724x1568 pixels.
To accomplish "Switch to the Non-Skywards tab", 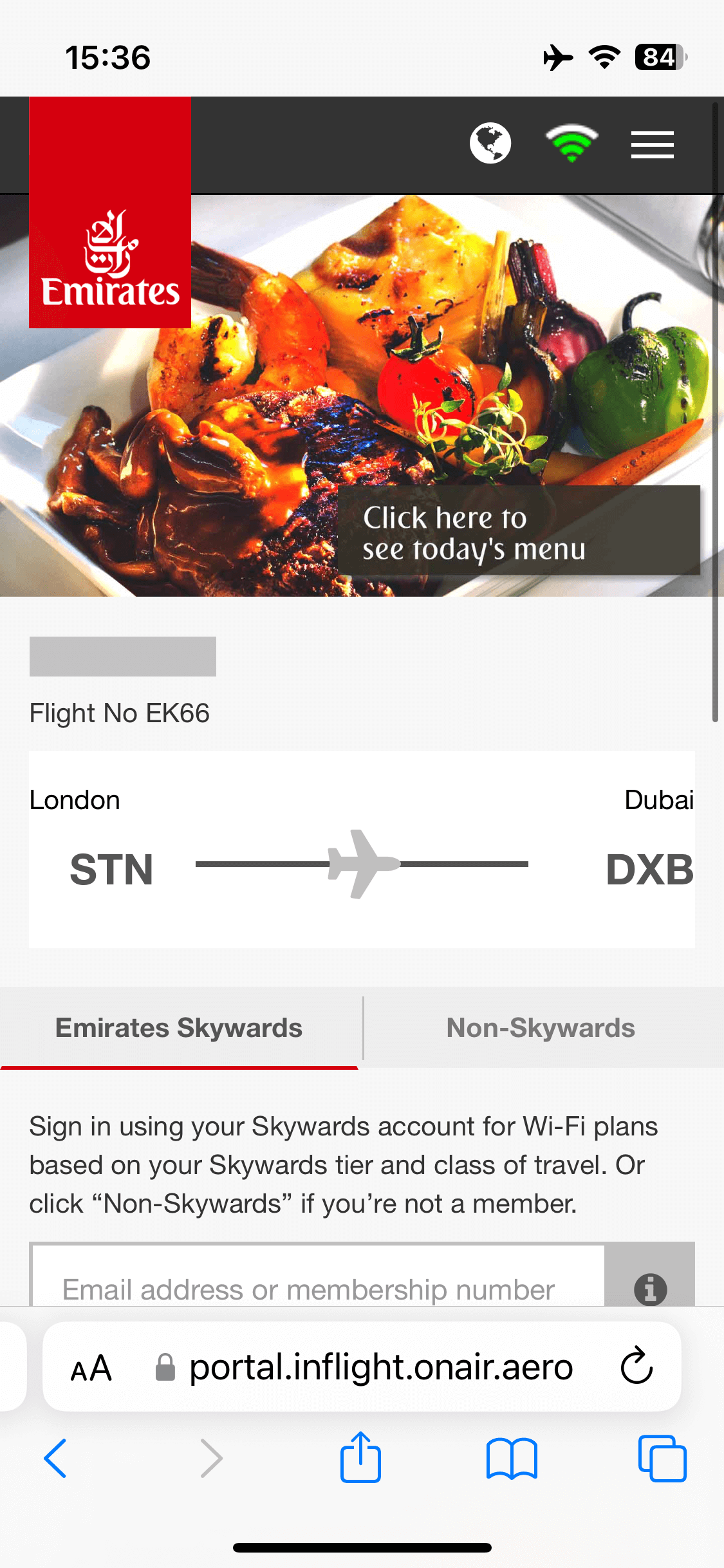I will tap(541, 1028).
